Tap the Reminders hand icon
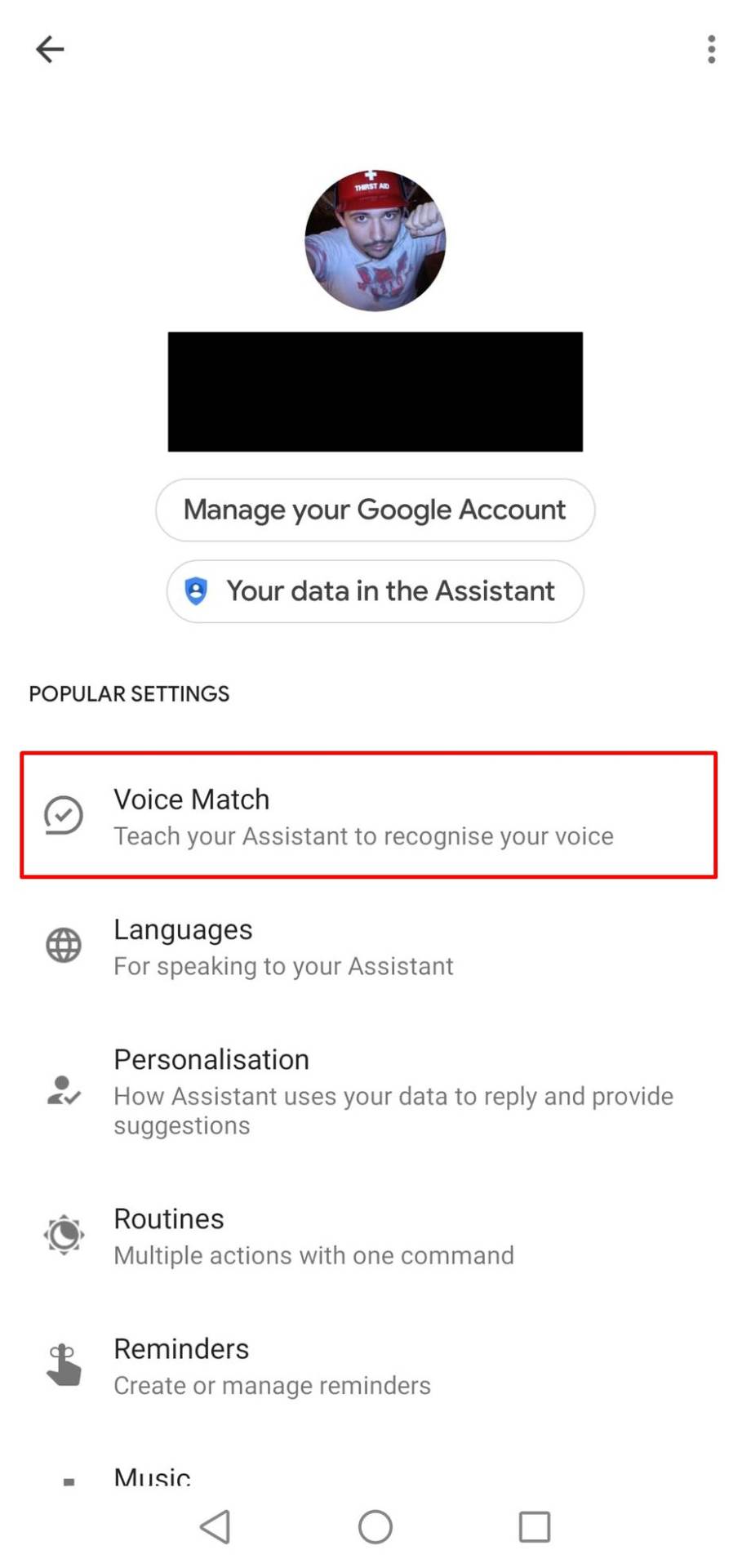The height and width of the screenshot is (1568, 751). point(62,1364)
